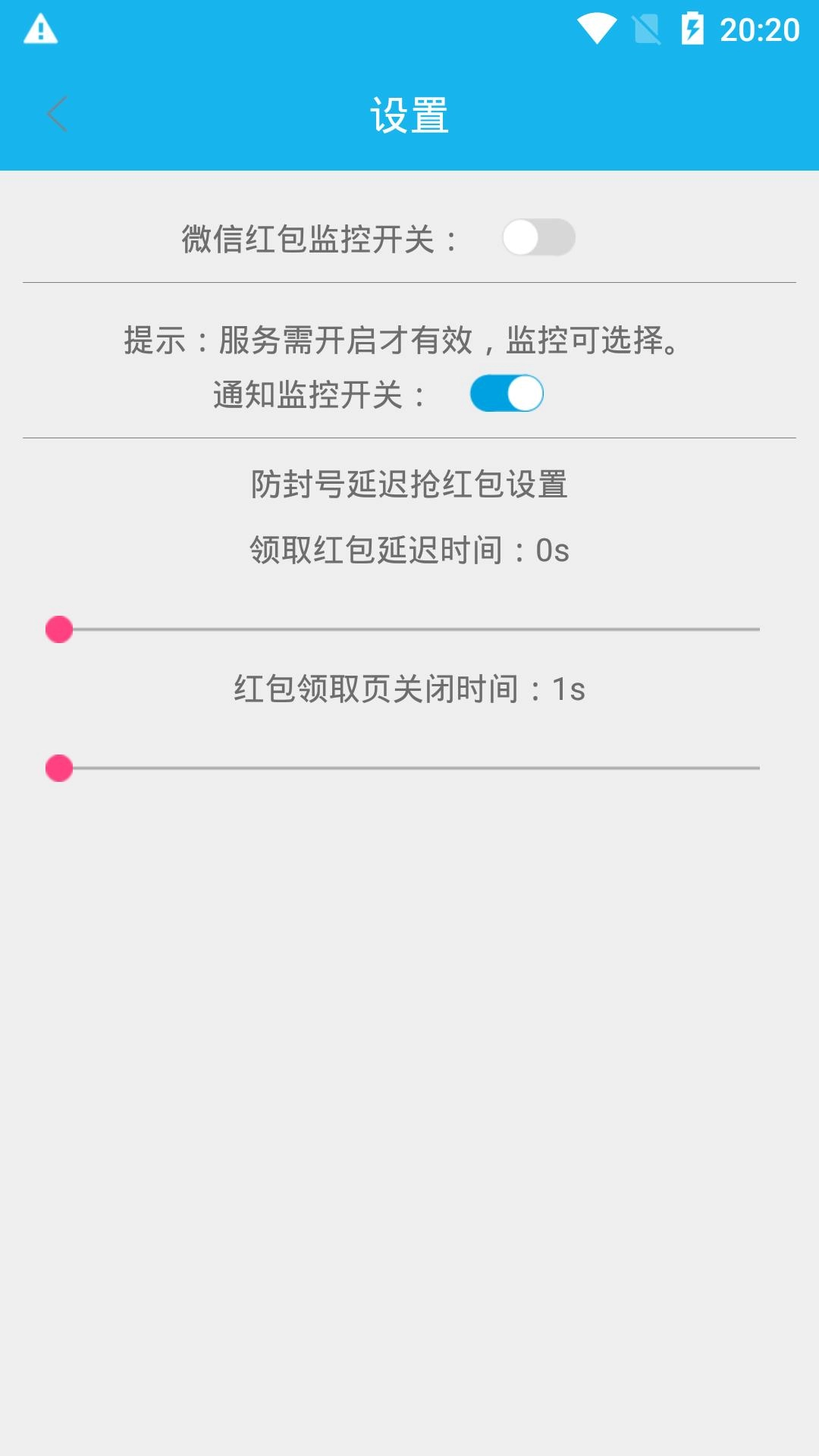Tap the 红包领取页关闭时间 slider track
The height and width of the screenshot is (1456, 819).
point(409,768)
